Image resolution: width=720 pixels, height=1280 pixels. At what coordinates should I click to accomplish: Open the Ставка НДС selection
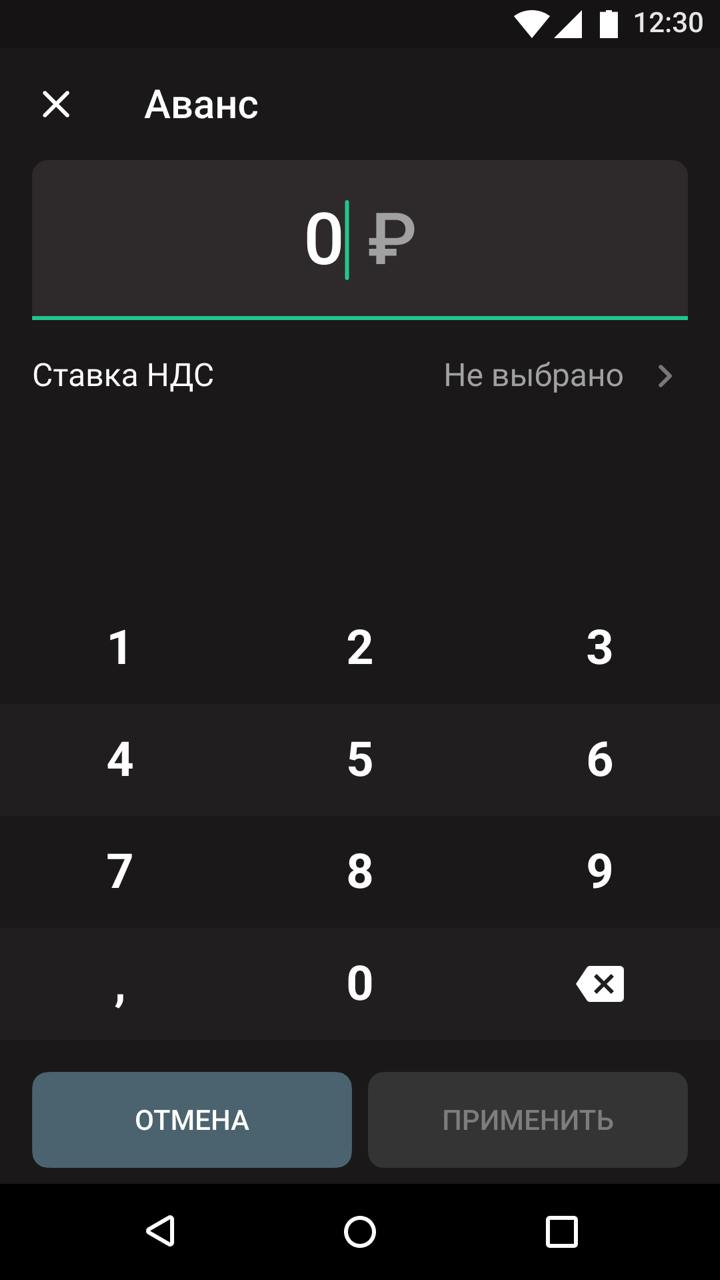[x=360, y=376]
